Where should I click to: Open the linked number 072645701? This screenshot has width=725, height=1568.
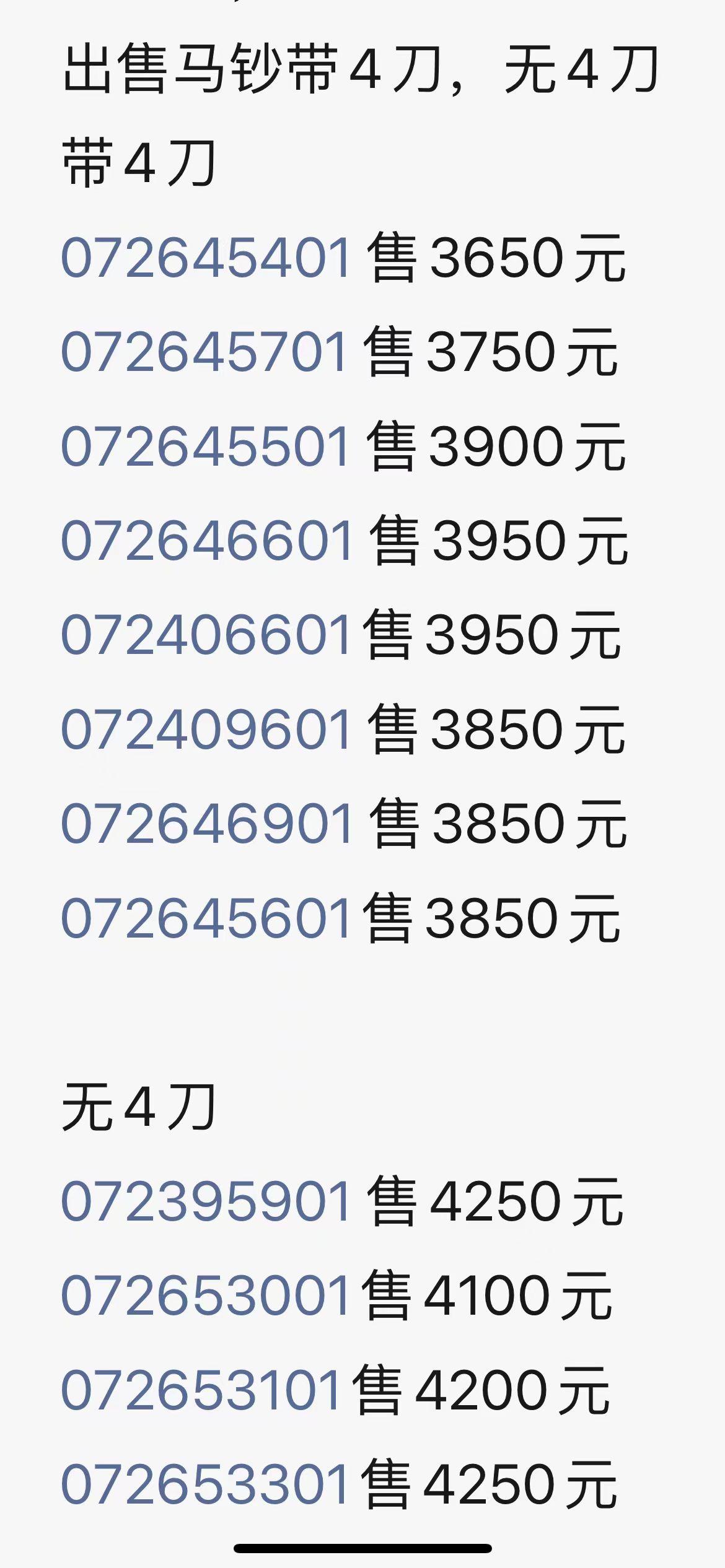click(x=204, y=352)
